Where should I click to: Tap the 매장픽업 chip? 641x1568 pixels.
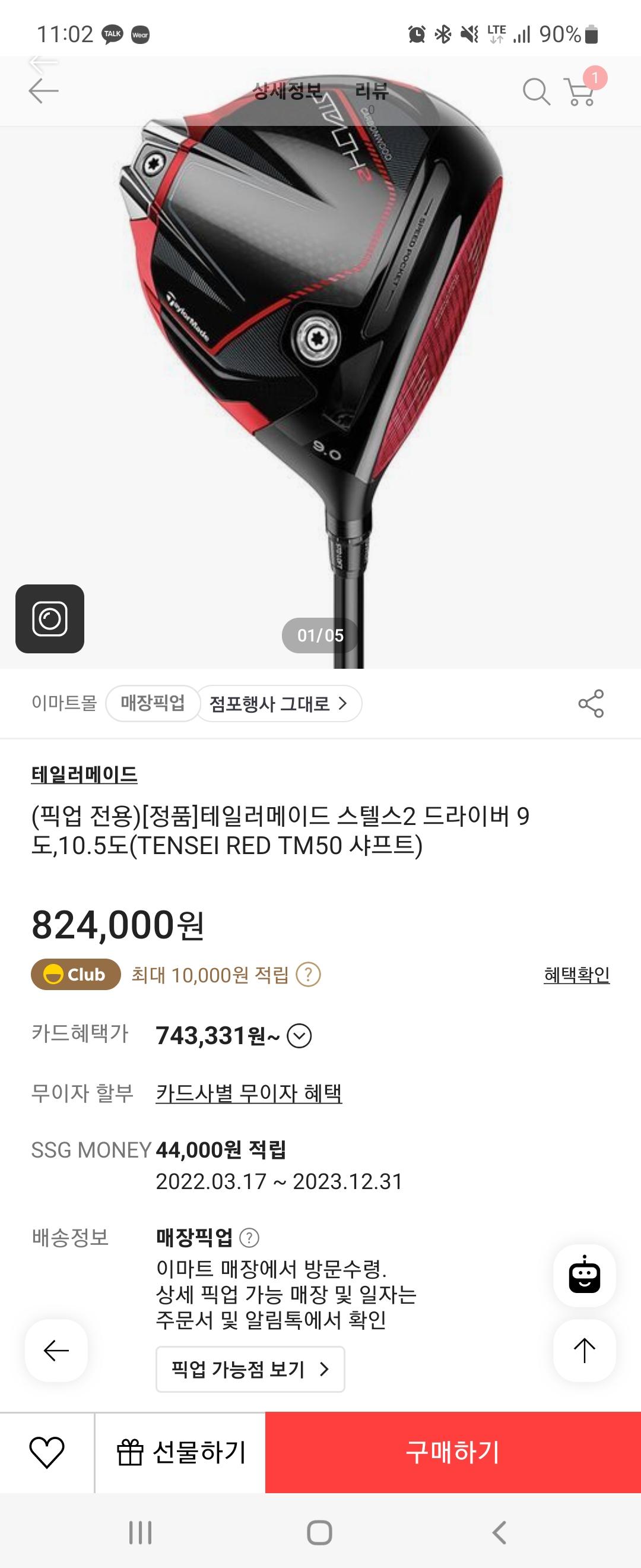coord(153,704)
